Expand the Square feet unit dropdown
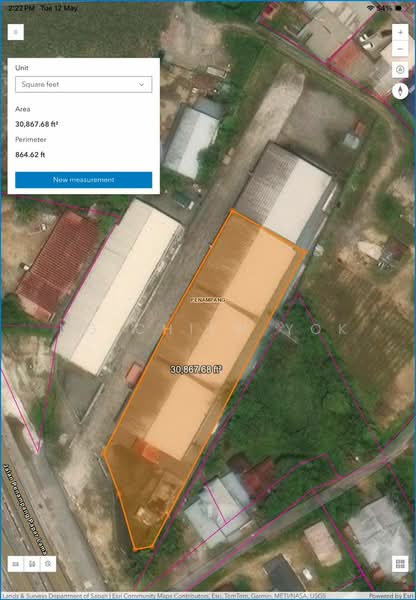The width and height of the screenshot is (416, 600). point(83,84)
